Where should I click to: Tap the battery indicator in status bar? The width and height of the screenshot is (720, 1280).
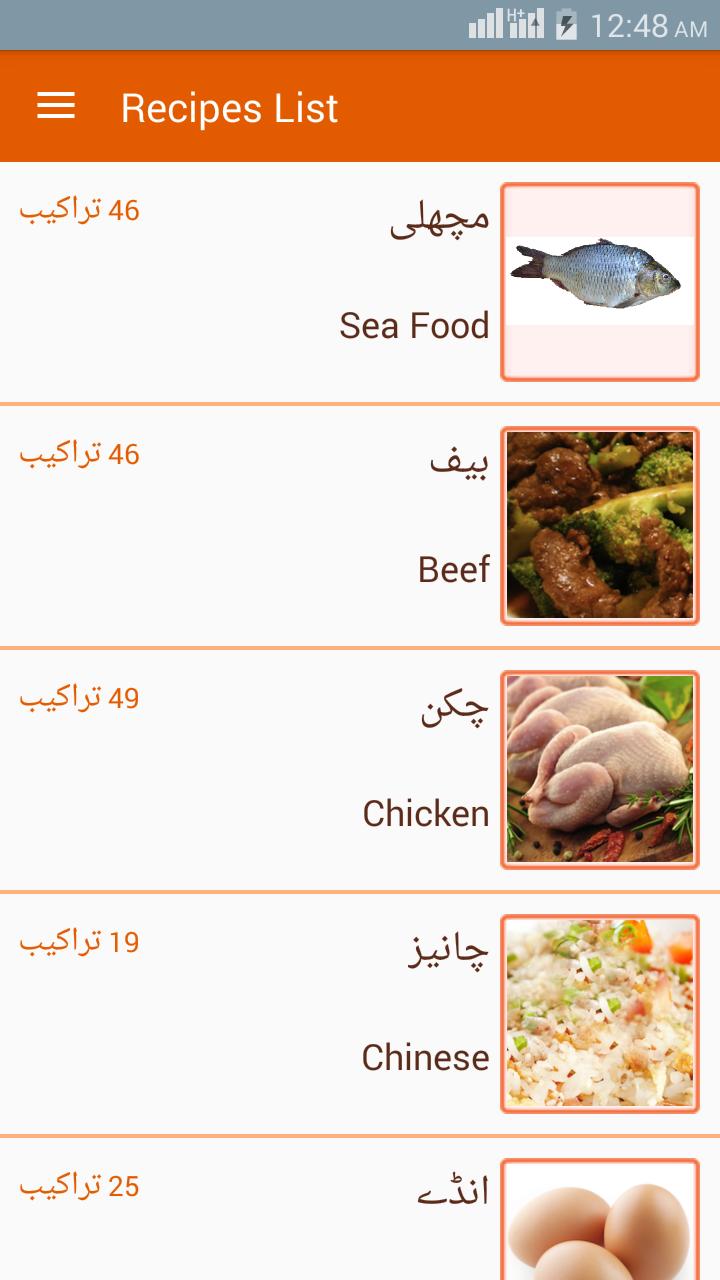click(x=565, y=27)
